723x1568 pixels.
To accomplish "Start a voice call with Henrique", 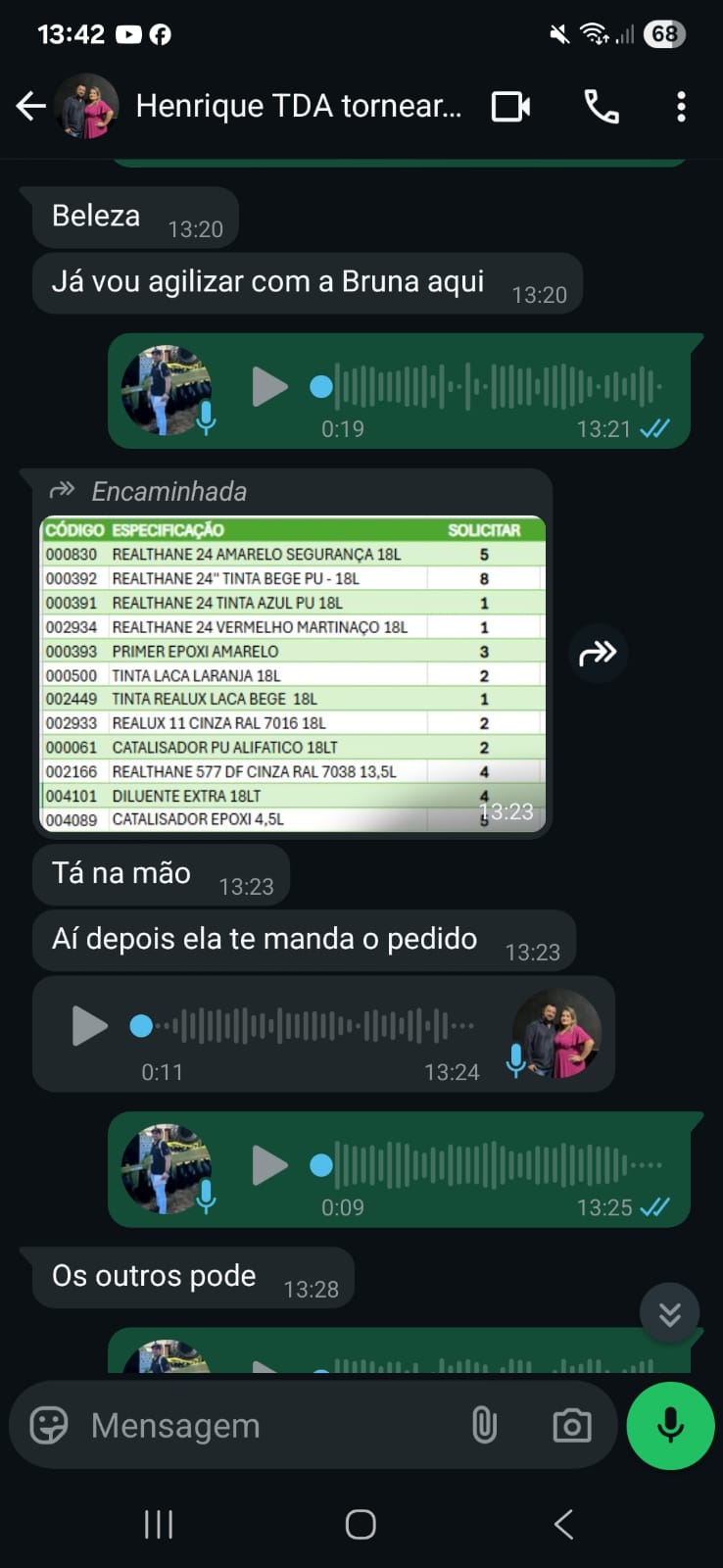I will (601, 106).
